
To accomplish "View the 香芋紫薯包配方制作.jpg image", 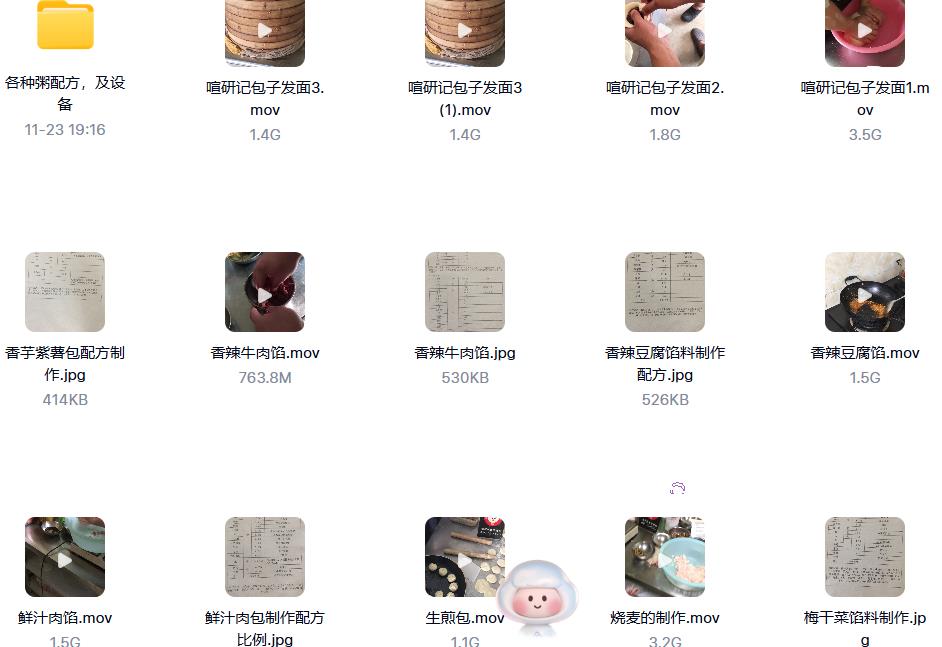I will [65, 292].
